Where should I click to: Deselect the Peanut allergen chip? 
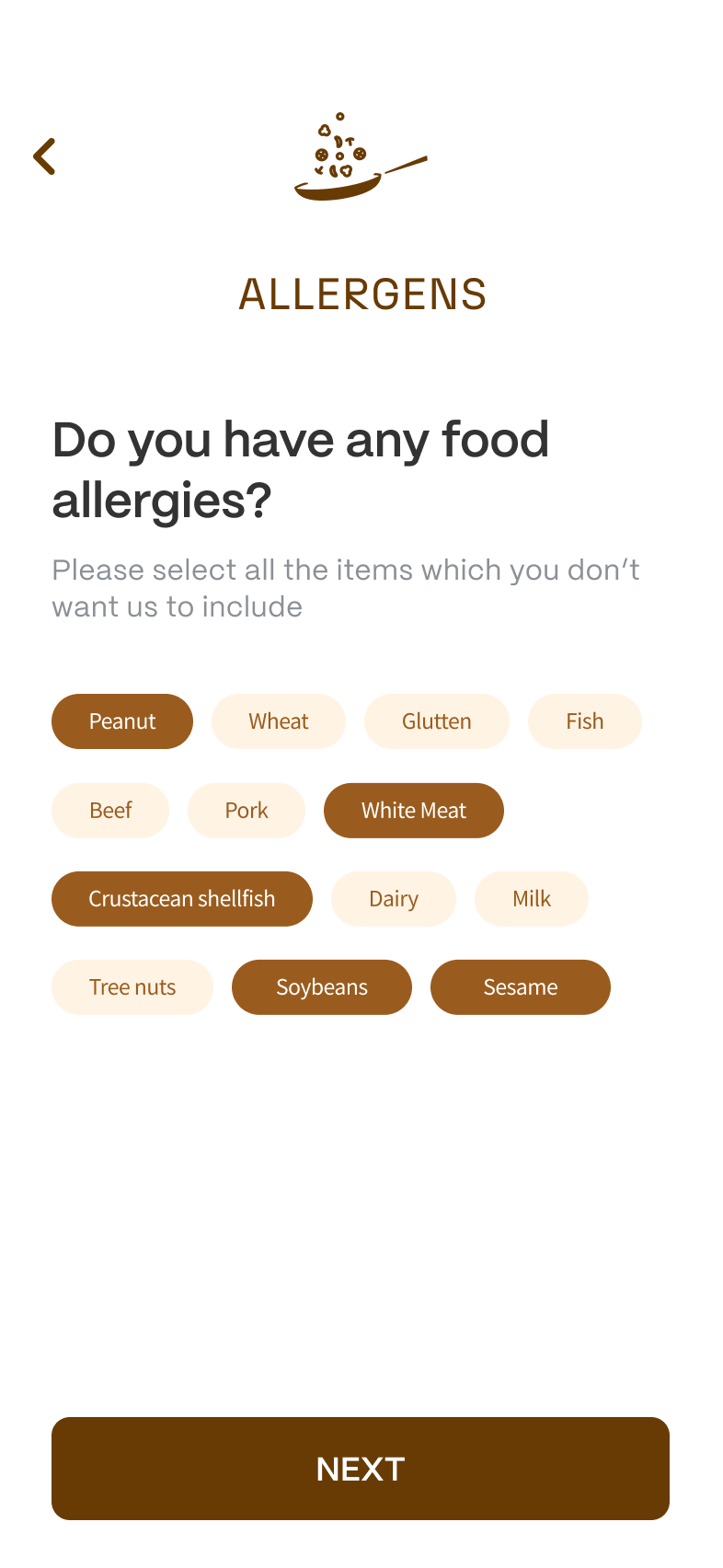(121, 721)
